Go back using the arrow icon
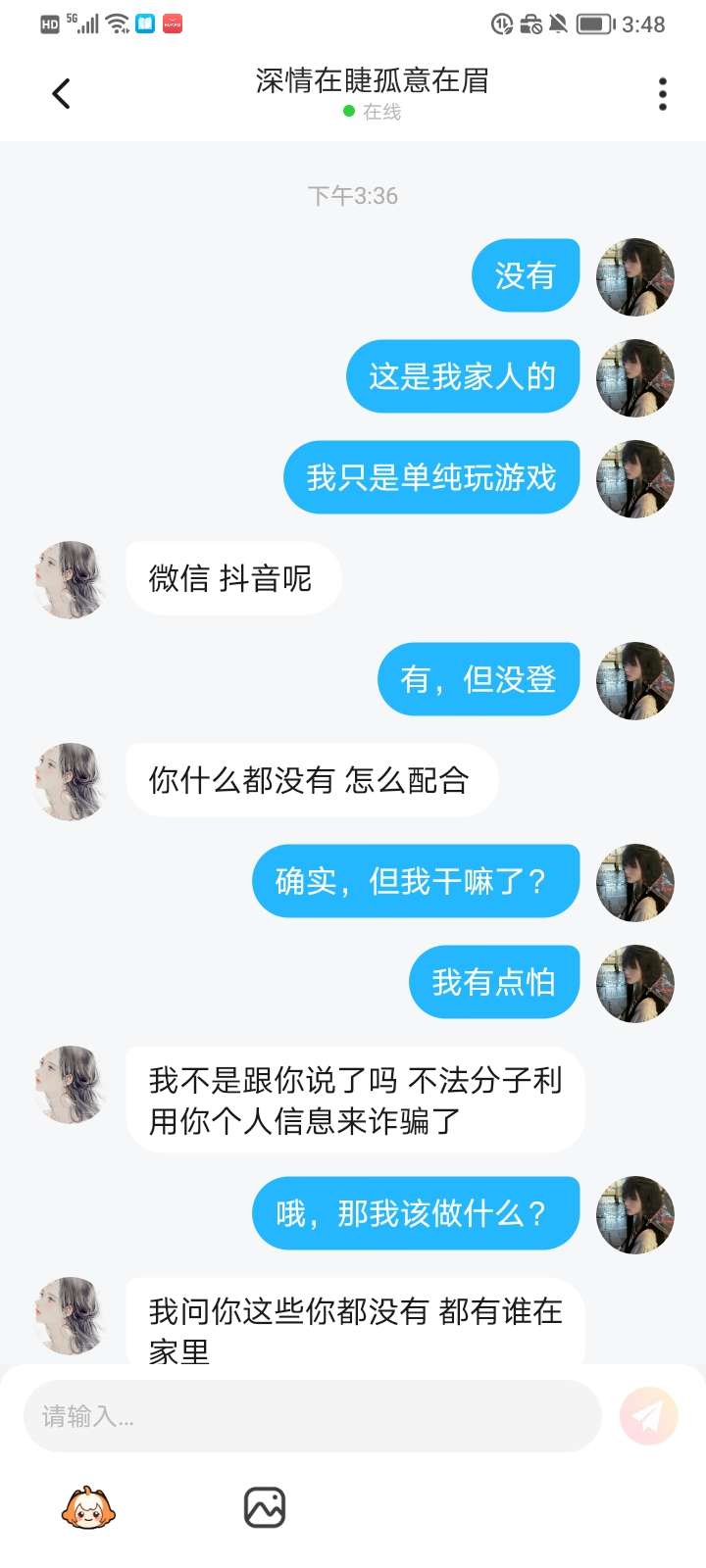 coord(62,94)
